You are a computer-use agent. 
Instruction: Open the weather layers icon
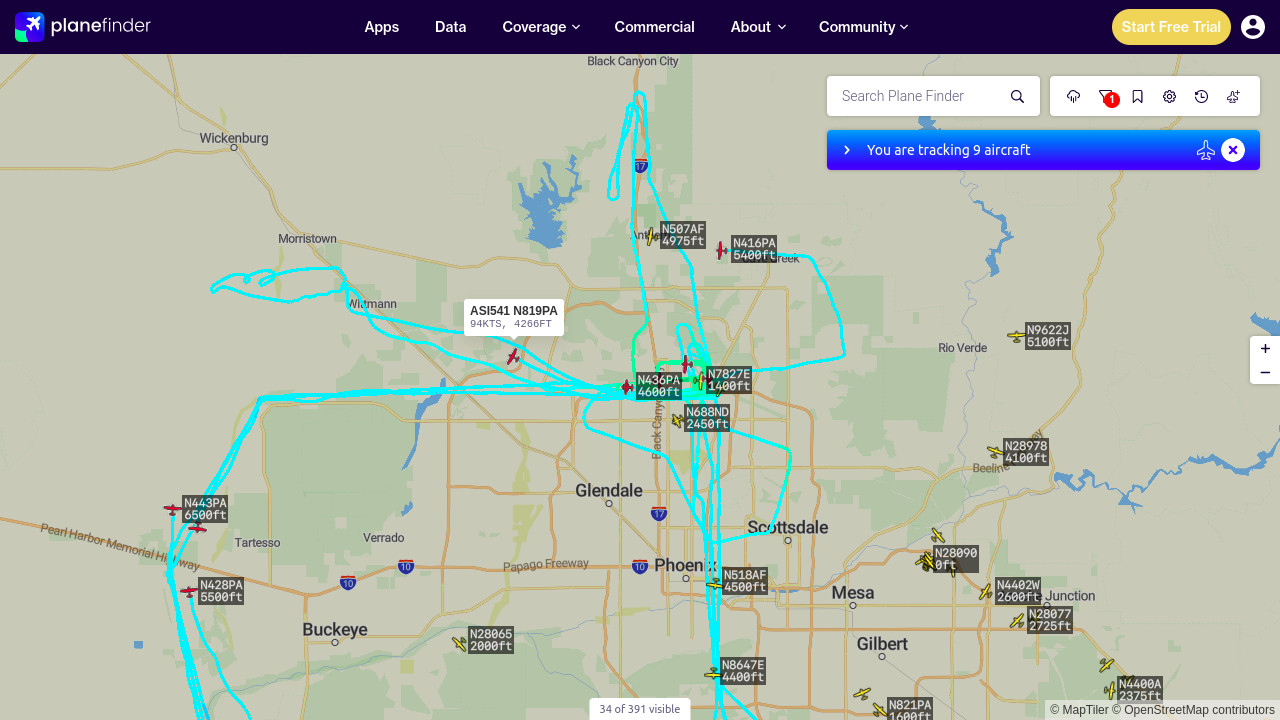(x=1074, y=97)
